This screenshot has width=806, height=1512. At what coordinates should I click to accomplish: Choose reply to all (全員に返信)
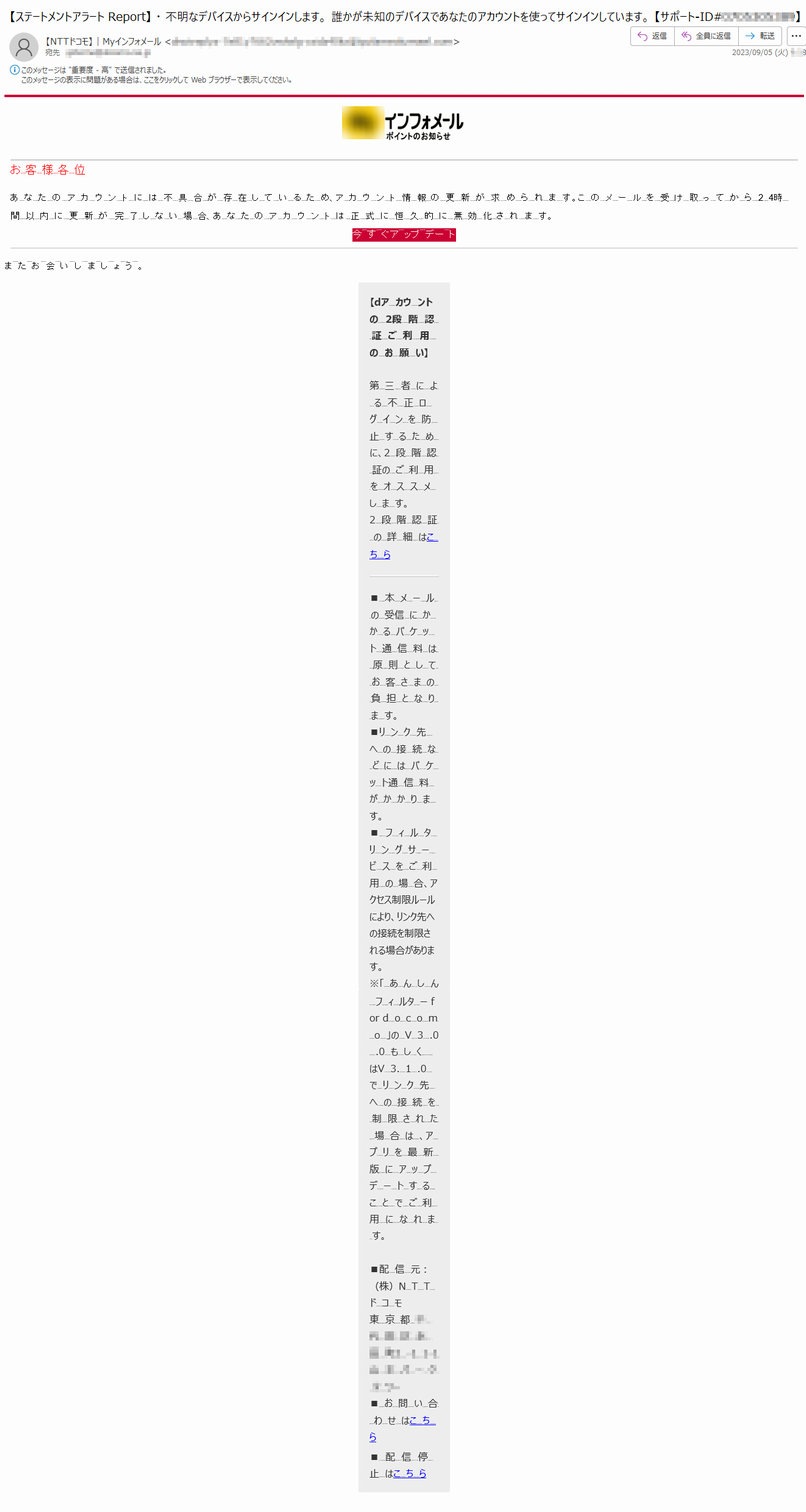click(x=706, y=36)
